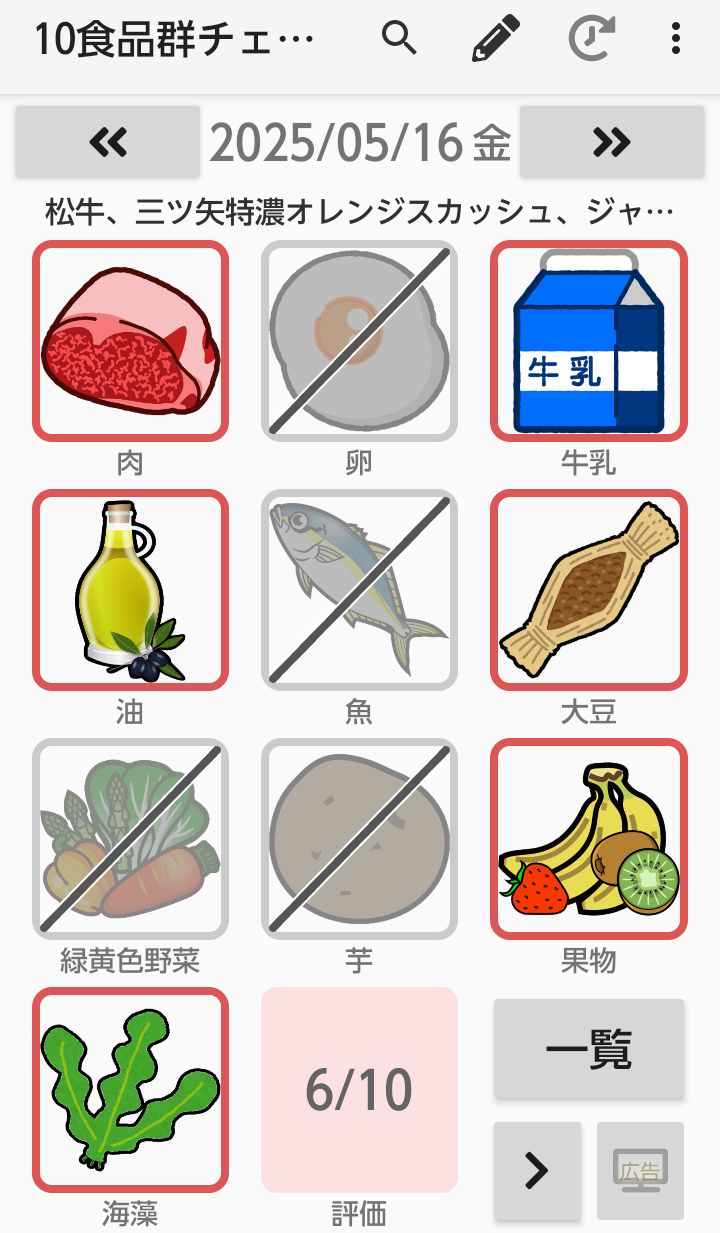
Task: Go to the next day
Action: (611, 142)
